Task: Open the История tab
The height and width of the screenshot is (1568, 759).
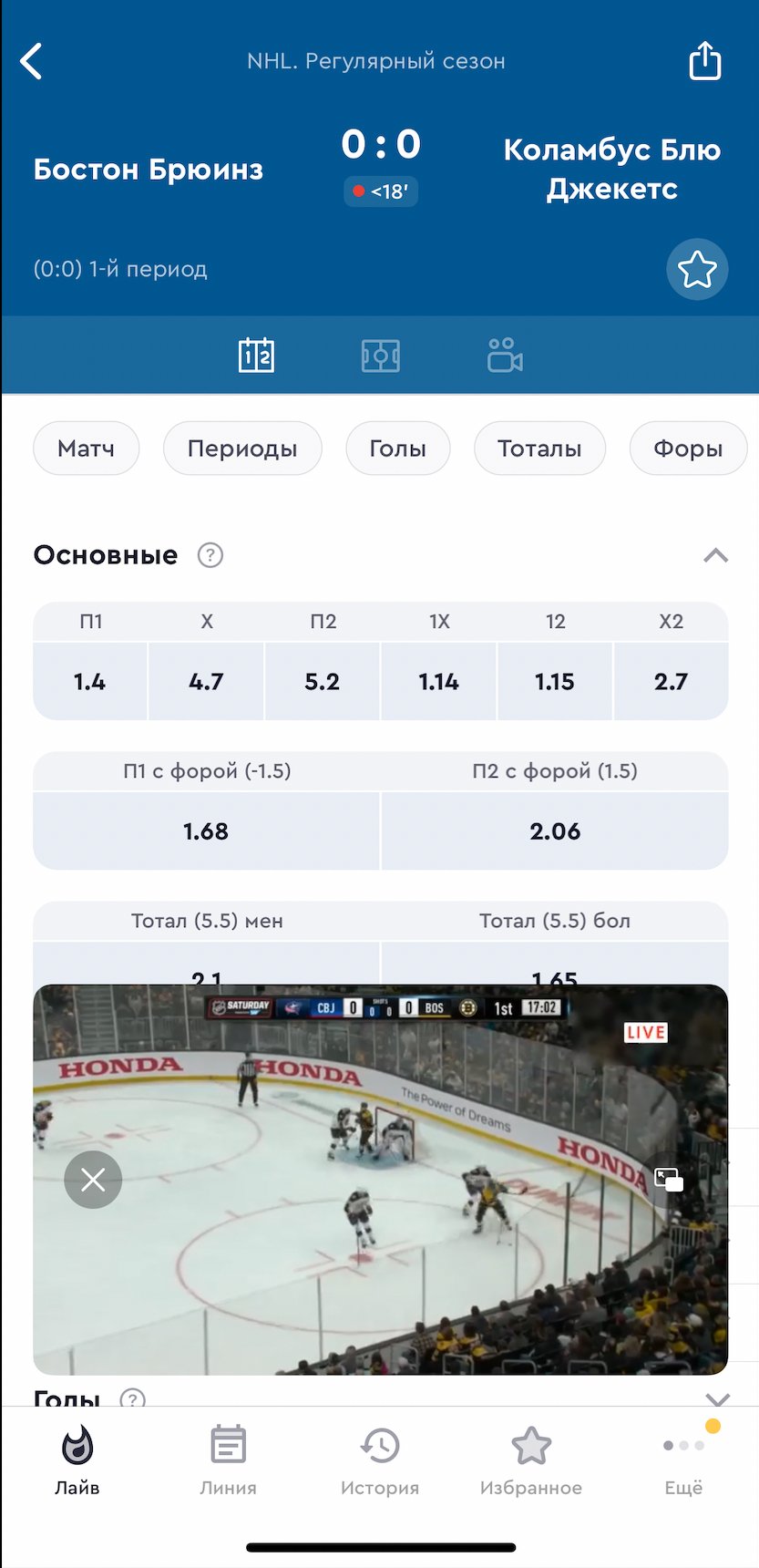Action: click(x=380, y=1460)
